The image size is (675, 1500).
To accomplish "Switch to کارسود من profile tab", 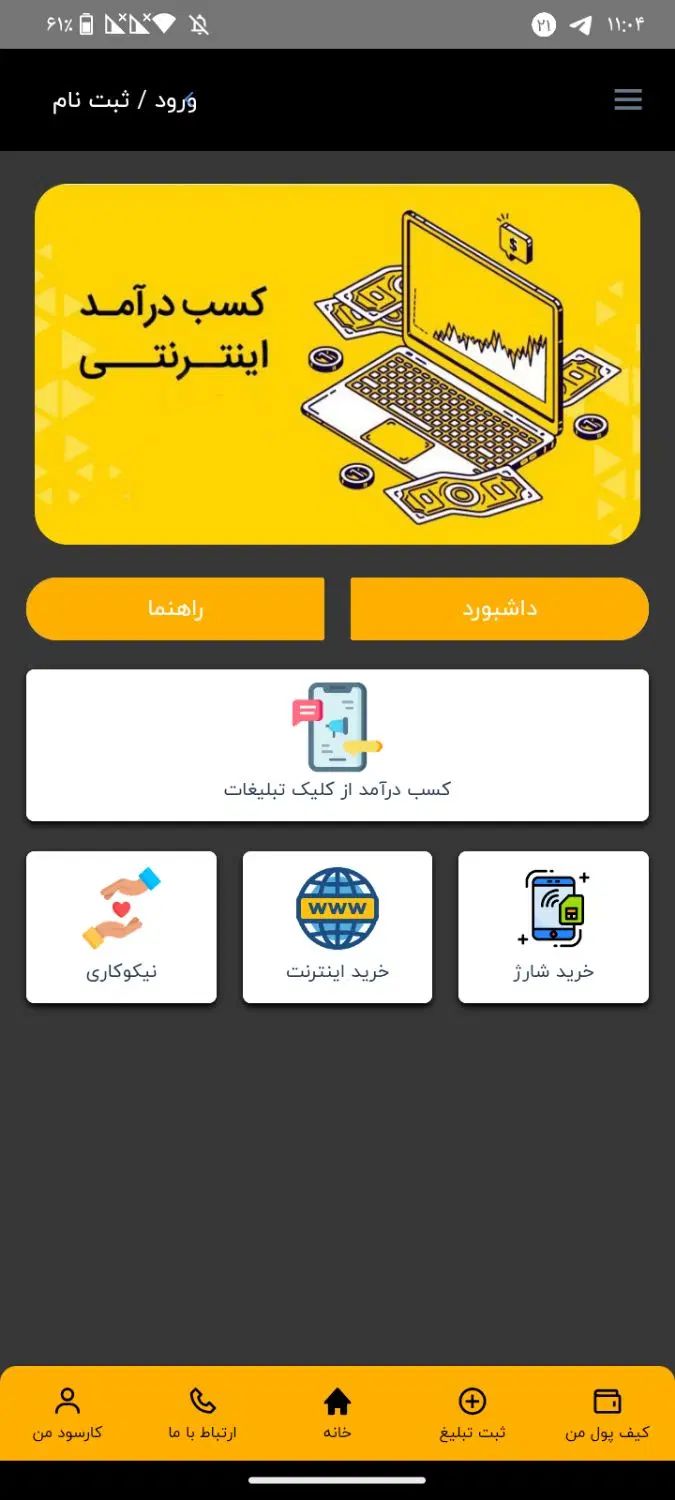I will [x=67, y=1413].
